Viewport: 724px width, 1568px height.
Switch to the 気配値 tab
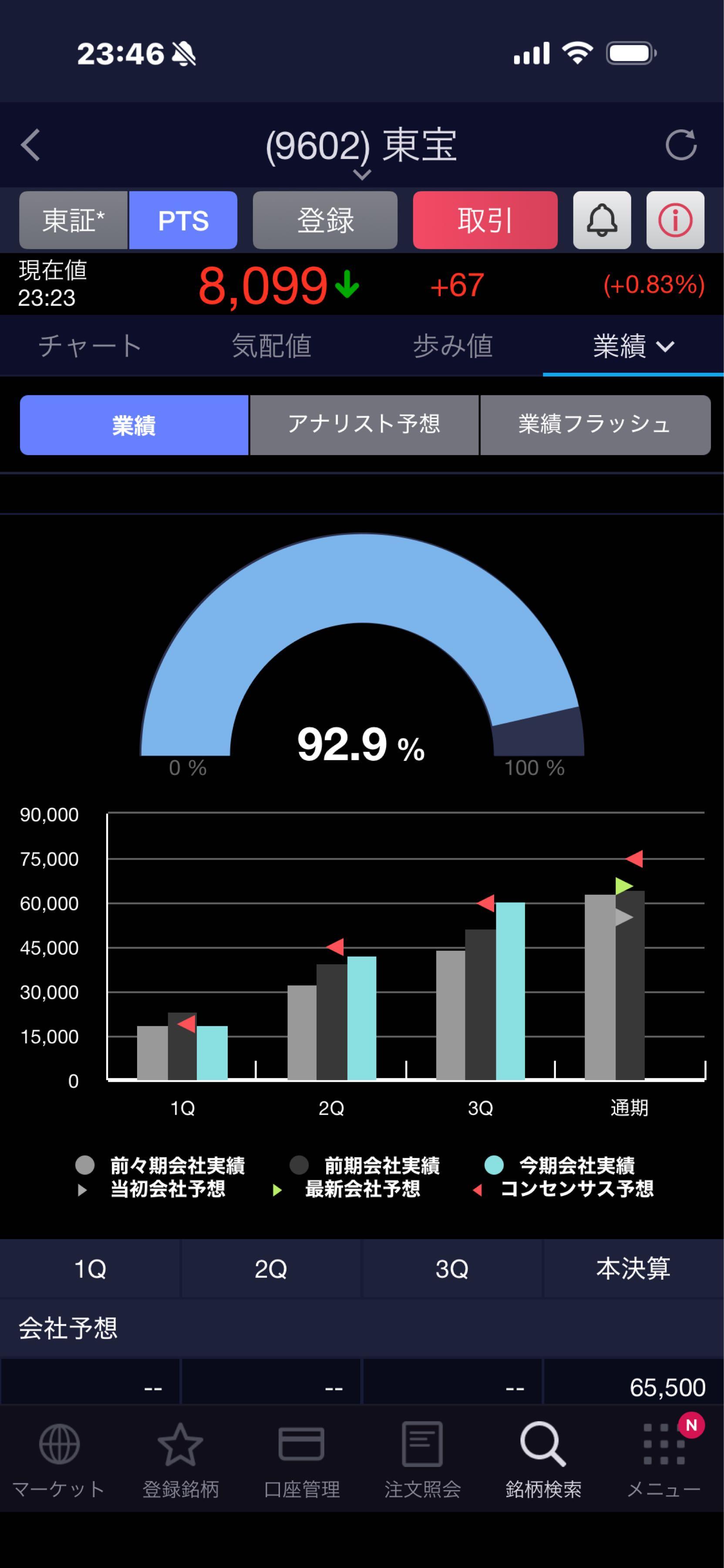coord(271,346)
